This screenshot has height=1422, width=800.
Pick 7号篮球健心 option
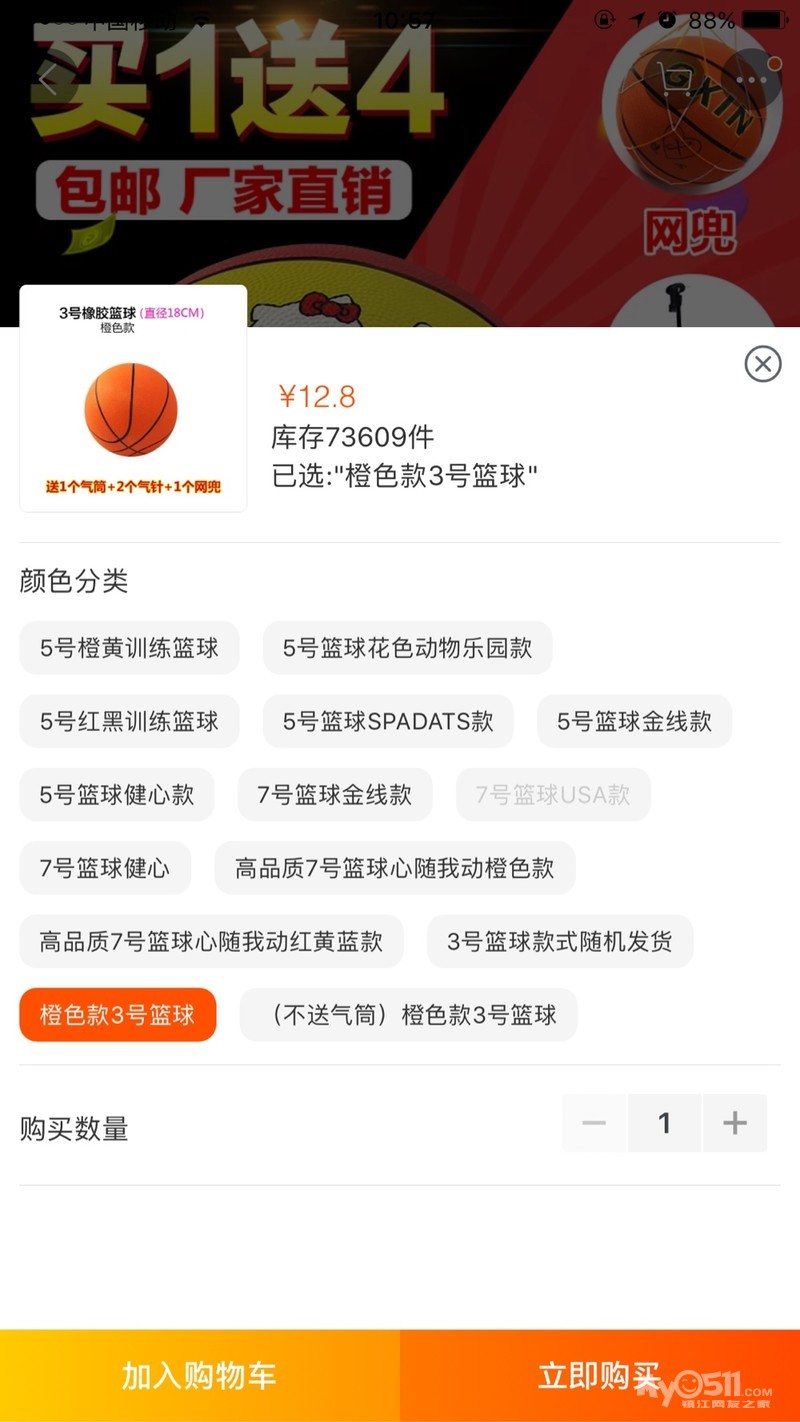tap(105, 868)
